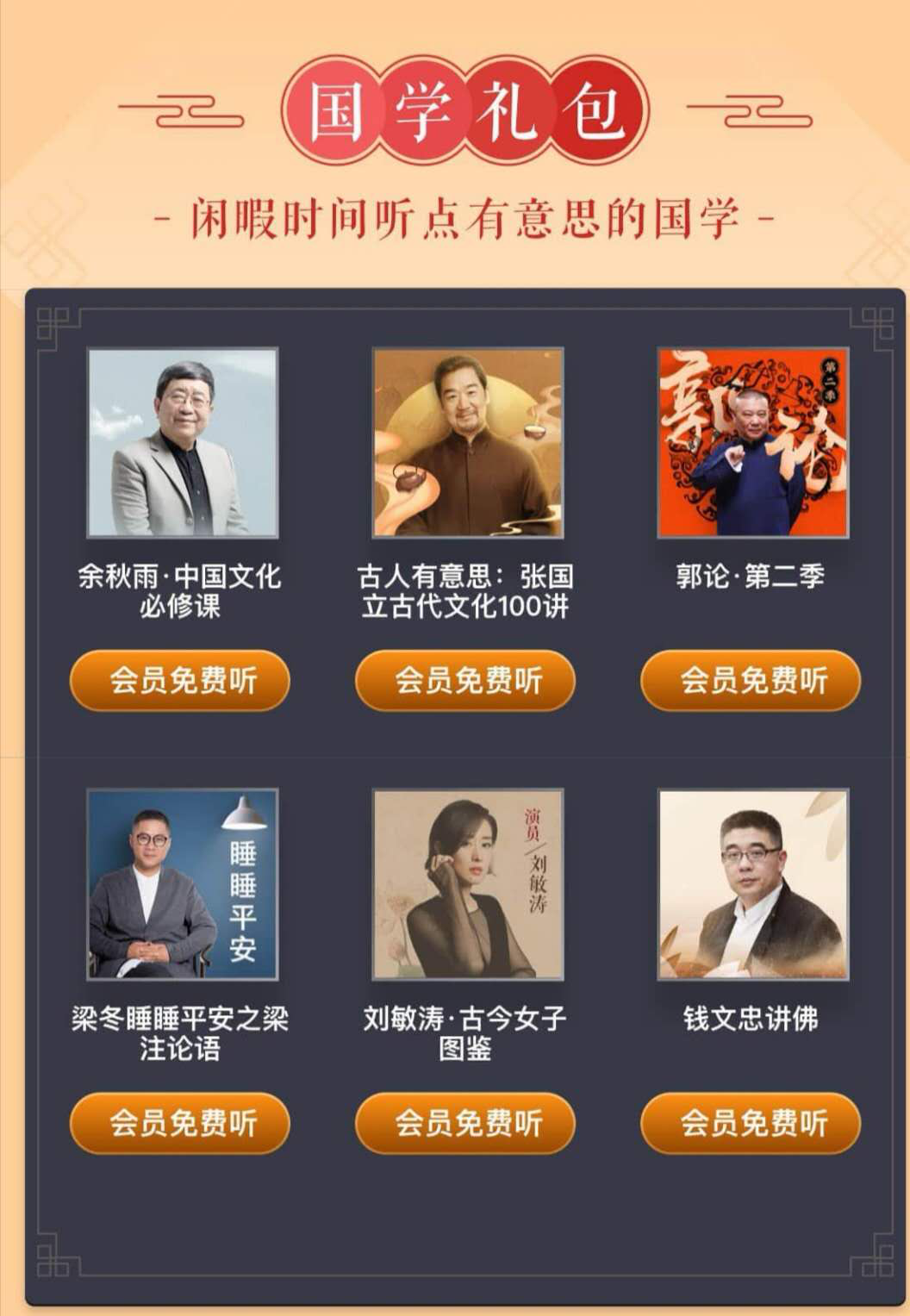Open the 张国立古代文化100讲 album cover
This screenshot has width=910, height=1316.
click(x=467, y=443)
